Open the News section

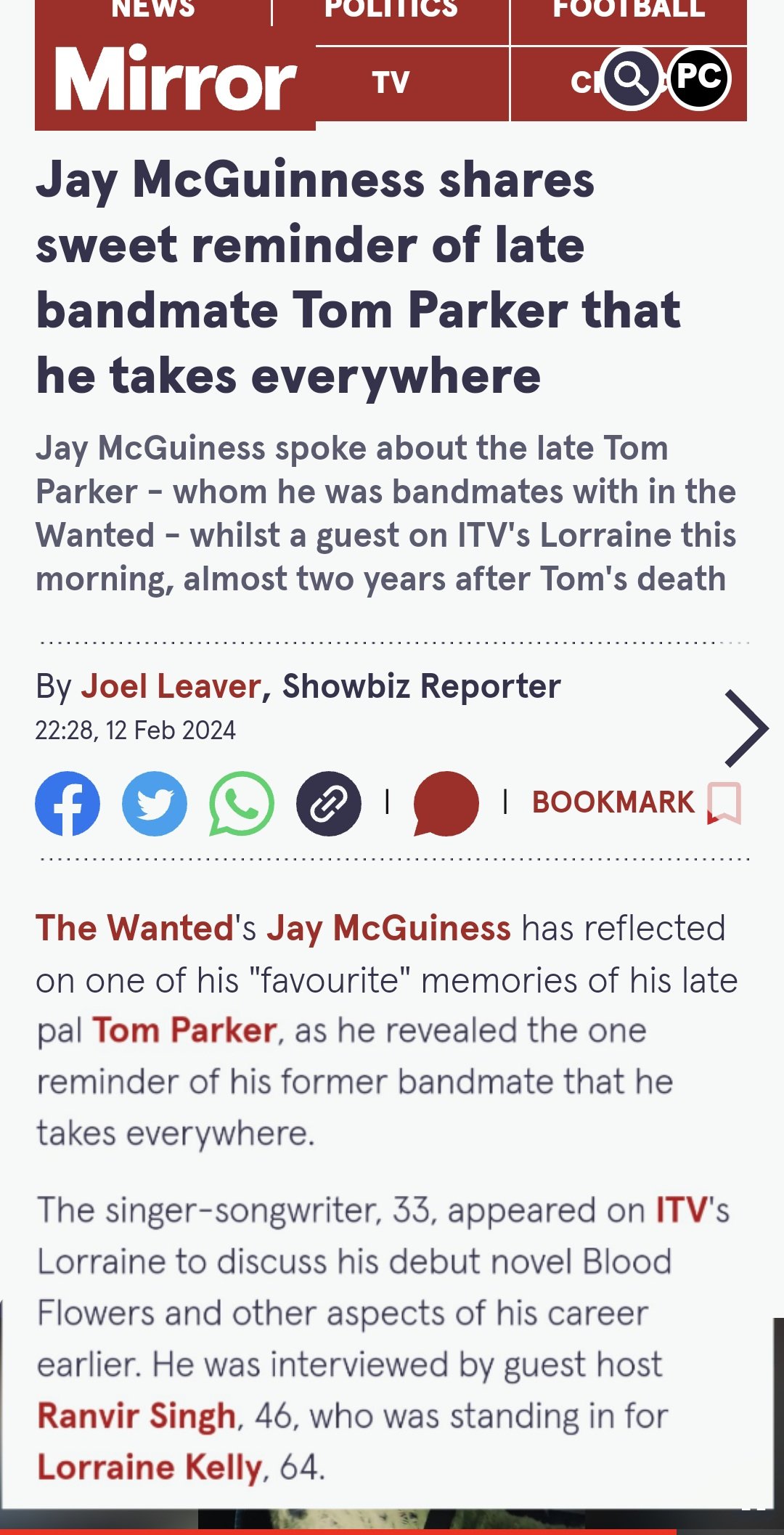tap(153, 10)
